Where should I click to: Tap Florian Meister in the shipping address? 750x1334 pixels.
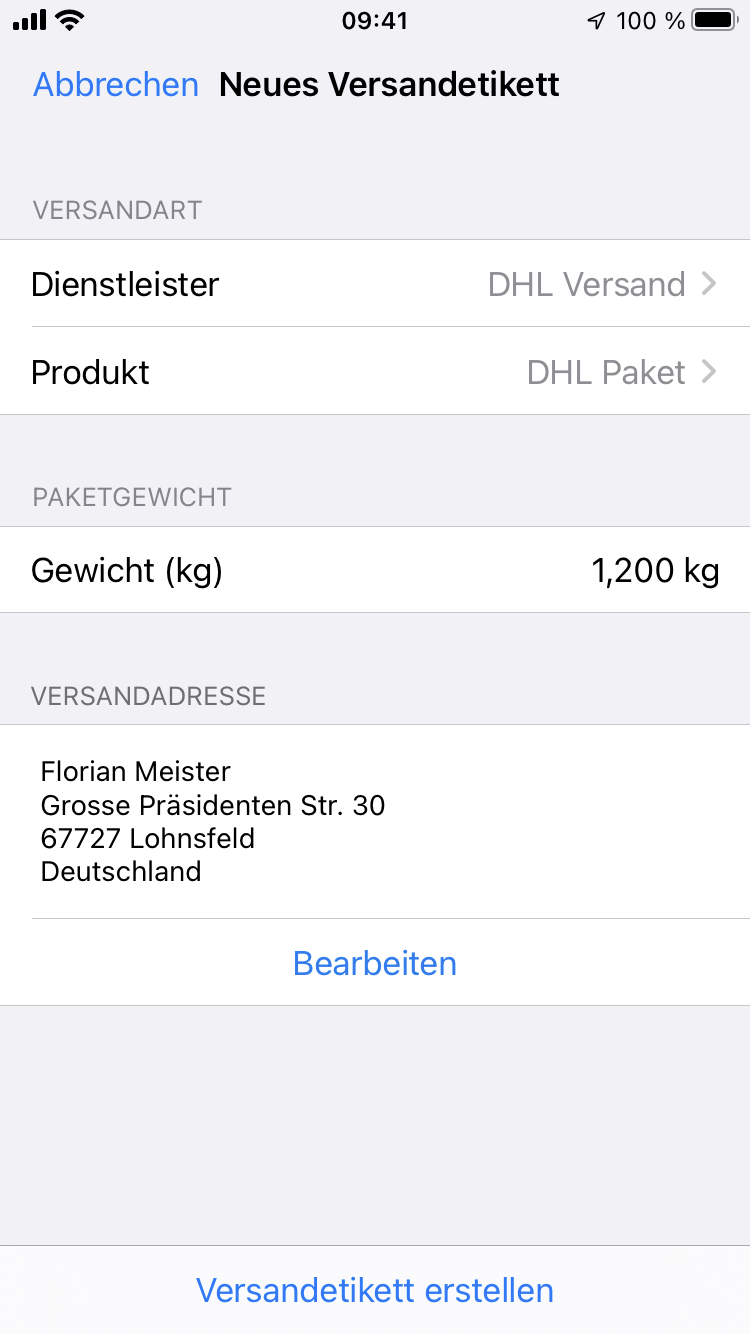pyautogui.click(x=135, y=771)
